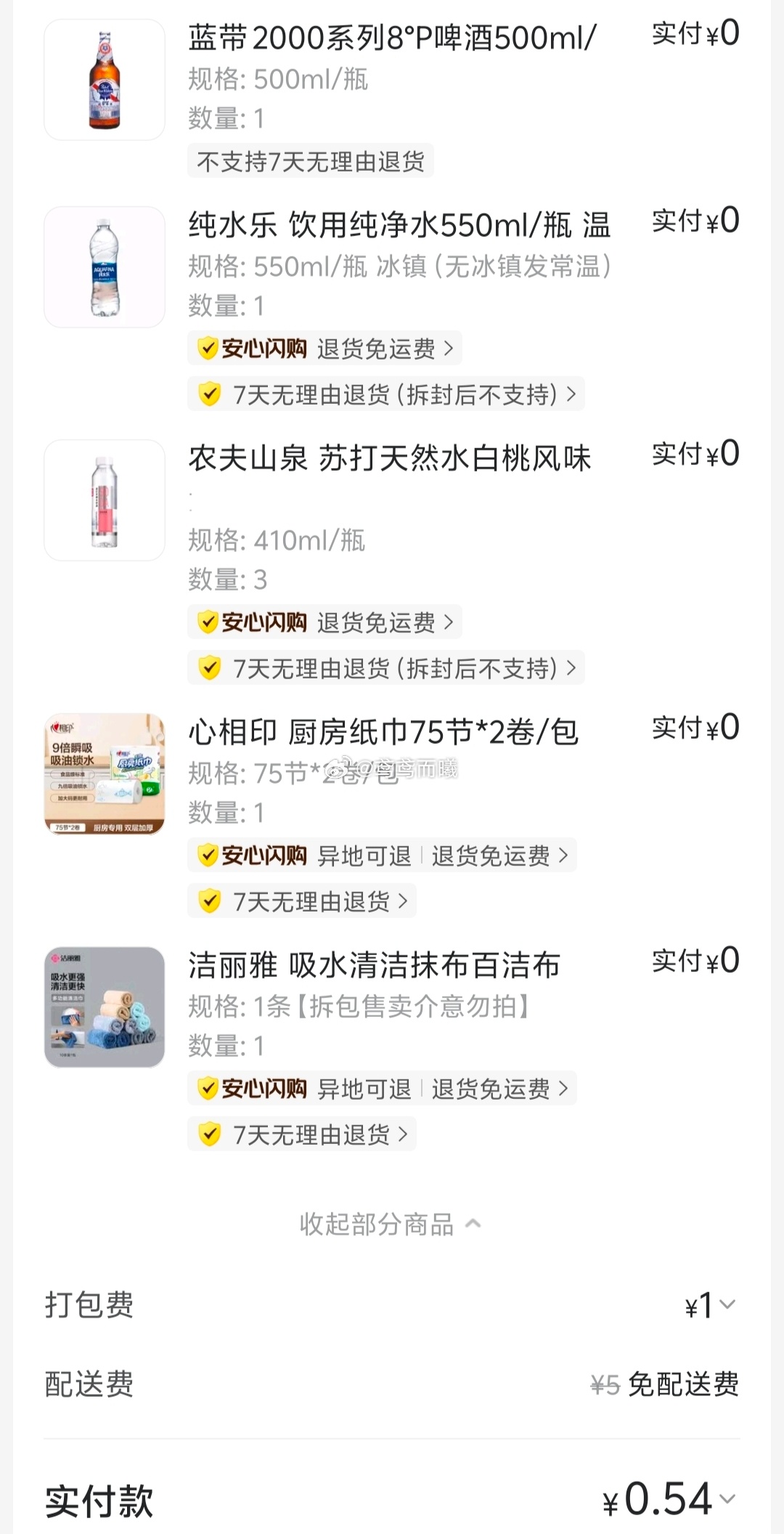Open the 心相印 kitchen paper product image
The width and height of the screenshot is (784, 1534).
[105, 774]
